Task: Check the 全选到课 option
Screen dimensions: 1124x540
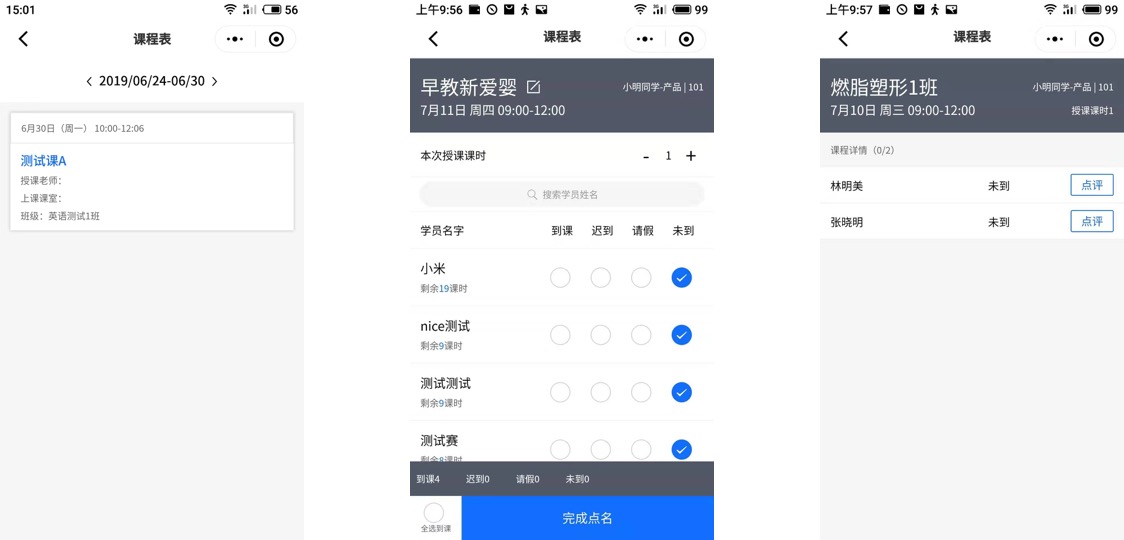Action: click(434, 513)
